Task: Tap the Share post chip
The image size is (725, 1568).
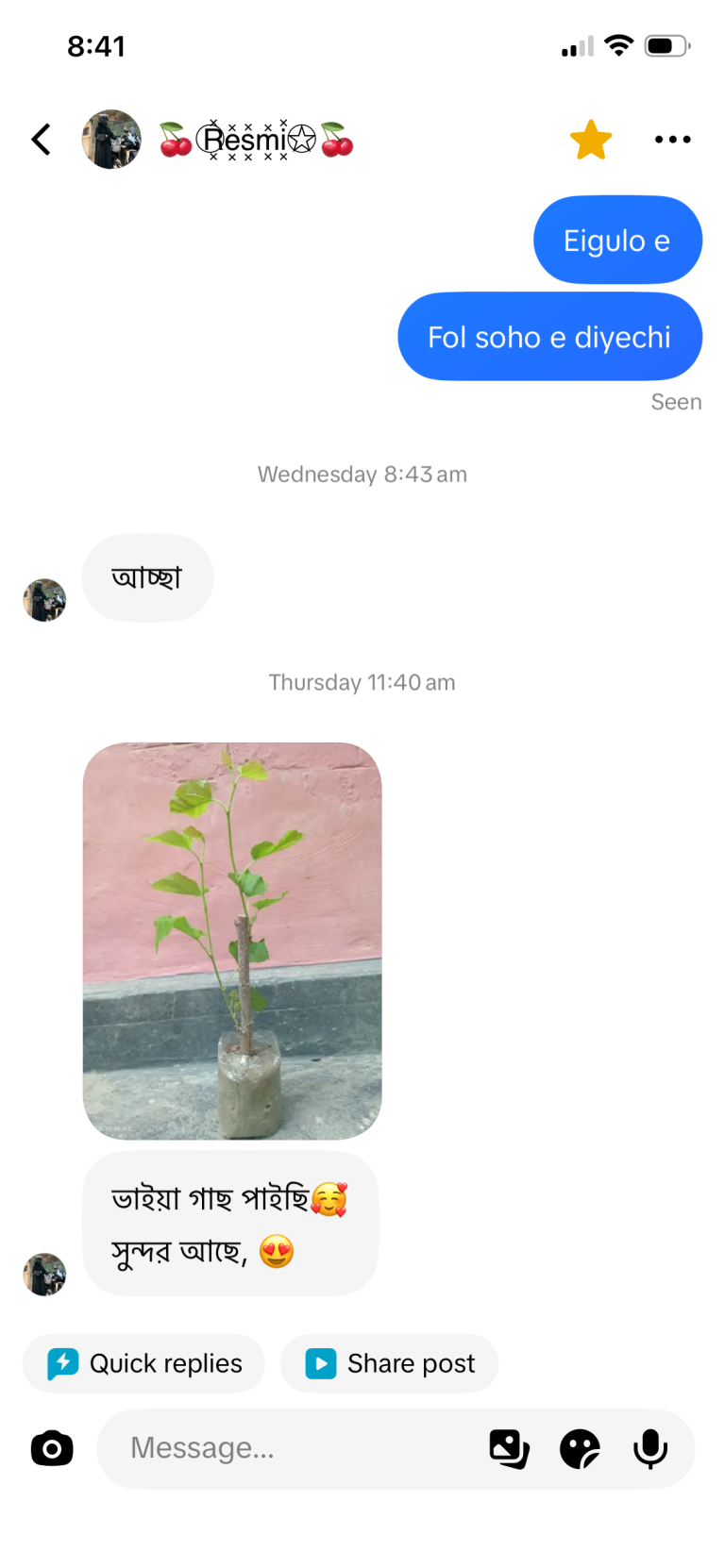Action: click(389, 1363)
